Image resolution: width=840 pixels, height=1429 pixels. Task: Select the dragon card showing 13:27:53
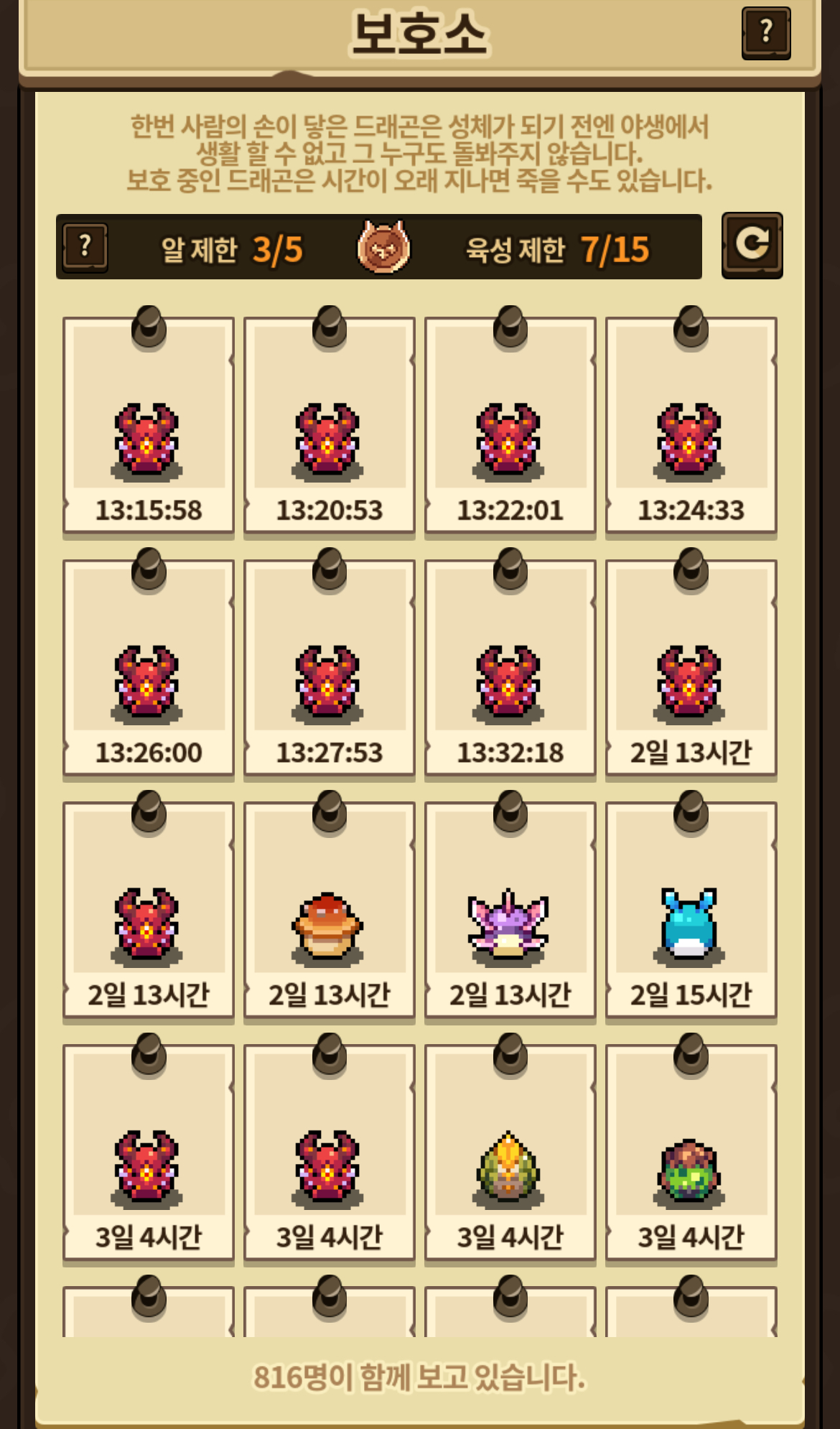click(x=330, y=669)
